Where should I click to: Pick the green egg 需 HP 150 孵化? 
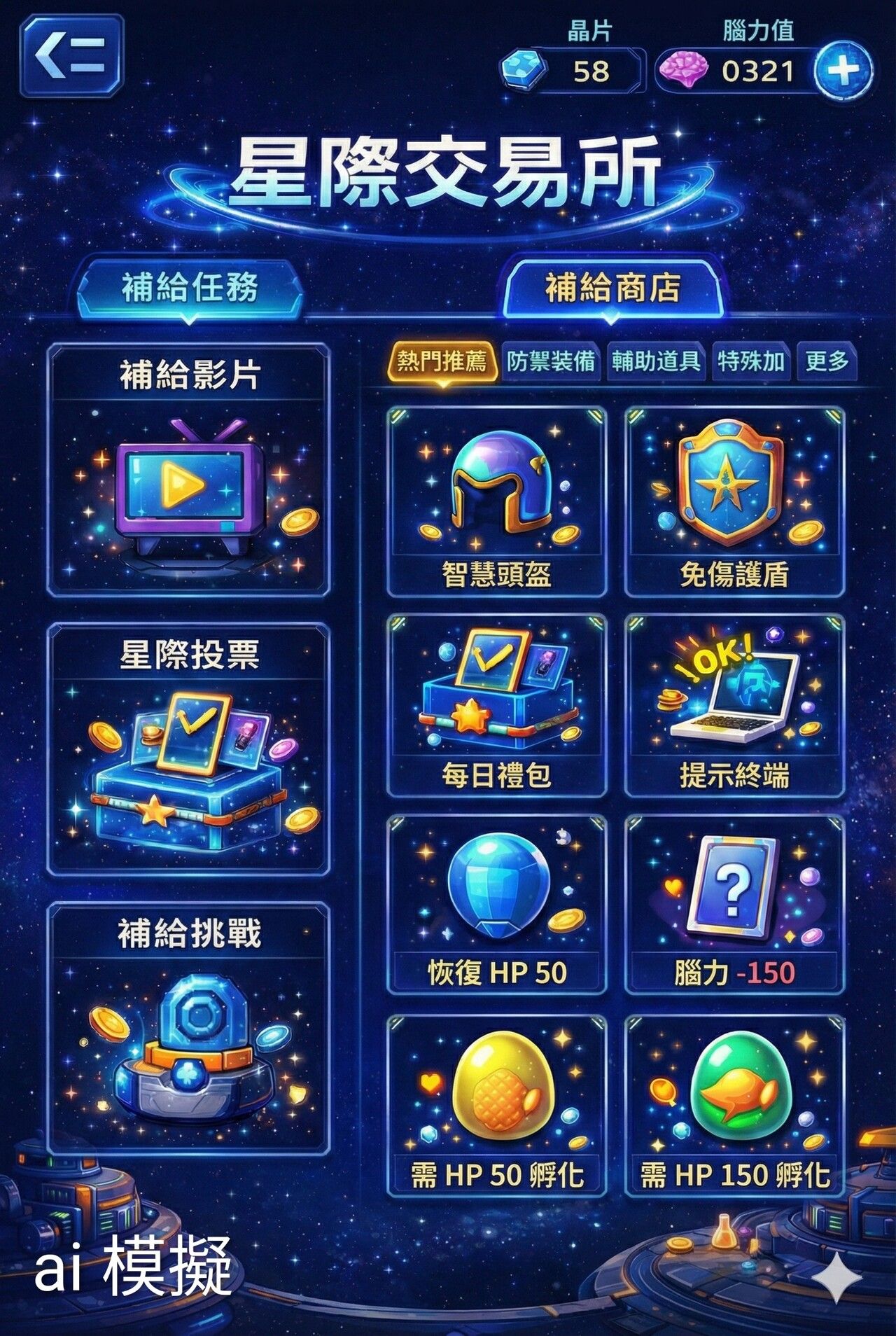tap(734, 1106)
